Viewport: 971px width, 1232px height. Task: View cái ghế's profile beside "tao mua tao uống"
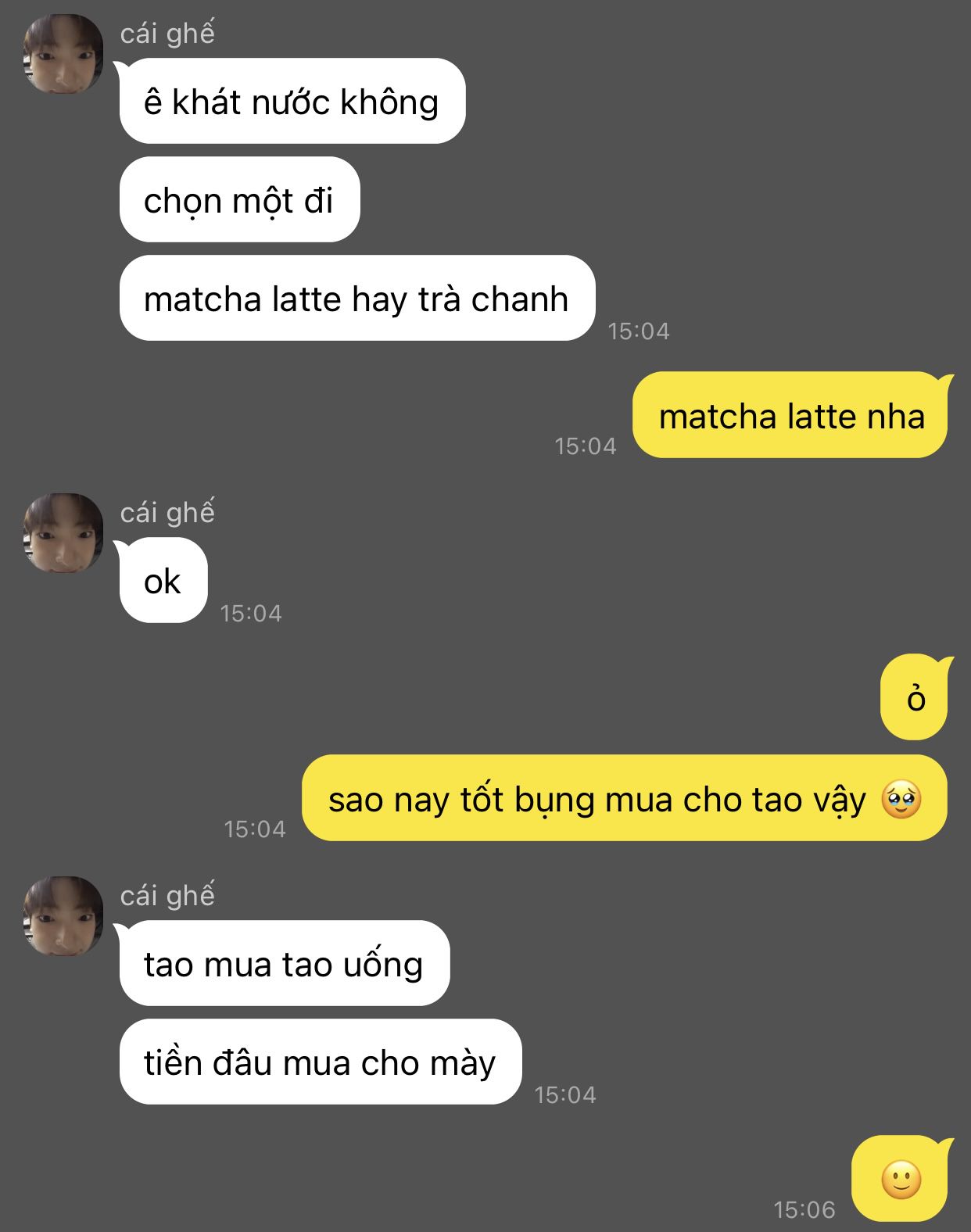pos(63,915)
